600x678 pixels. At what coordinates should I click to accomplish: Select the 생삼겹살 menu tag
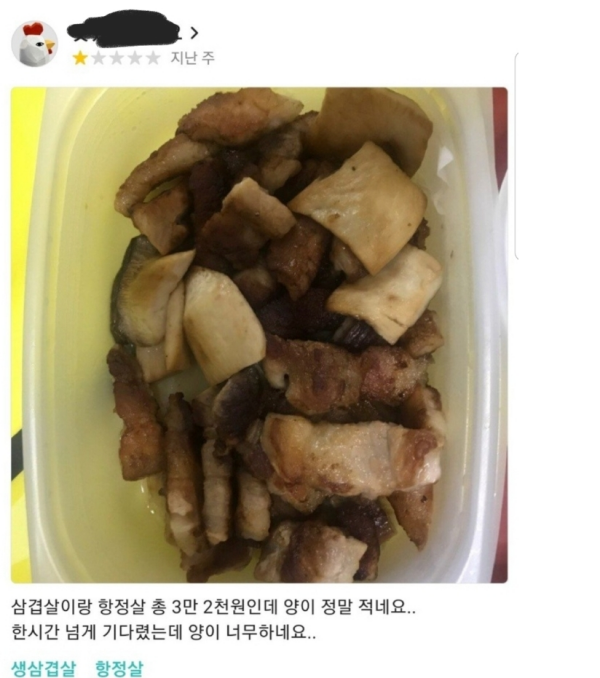pos(42,668)
